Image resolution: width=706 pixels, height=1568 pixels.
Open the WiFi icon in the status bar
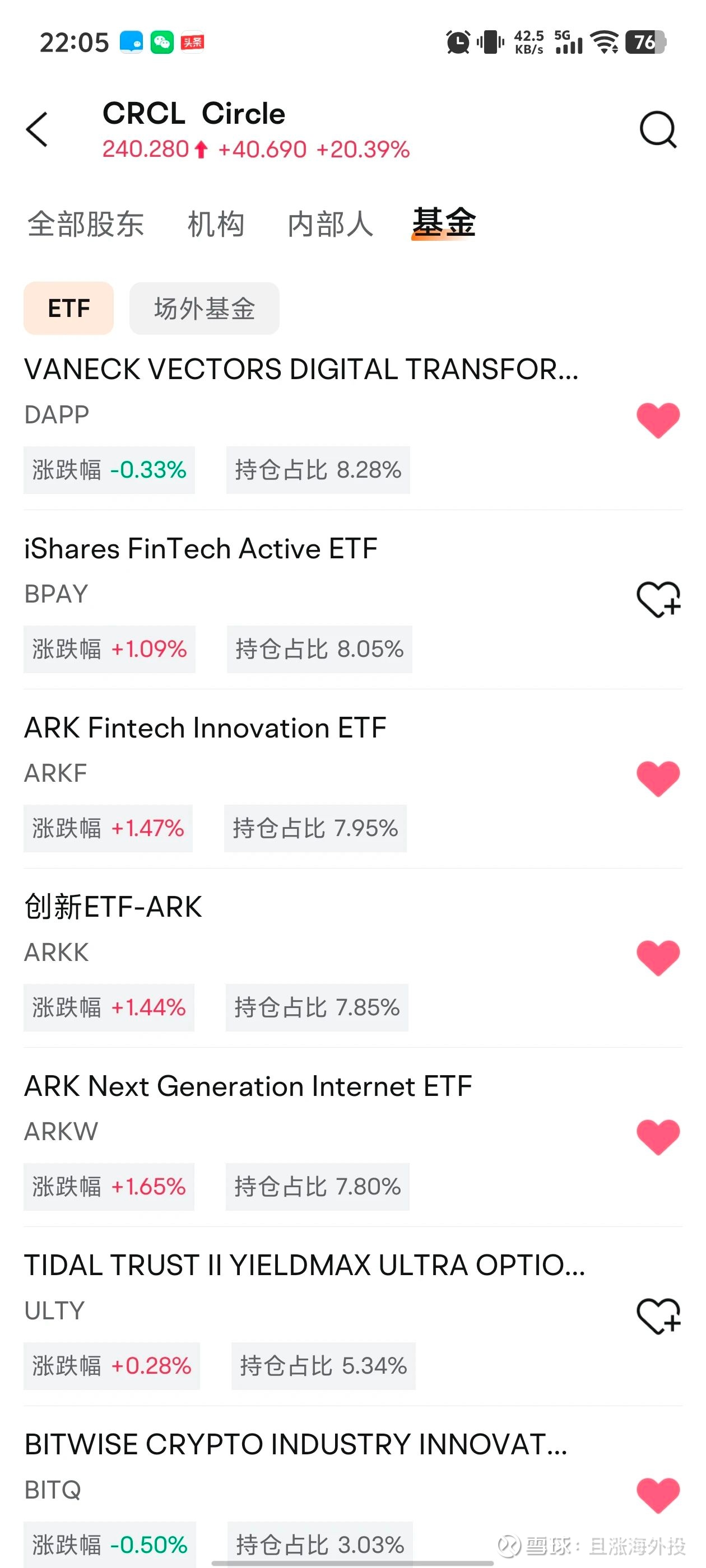(603, 43)
